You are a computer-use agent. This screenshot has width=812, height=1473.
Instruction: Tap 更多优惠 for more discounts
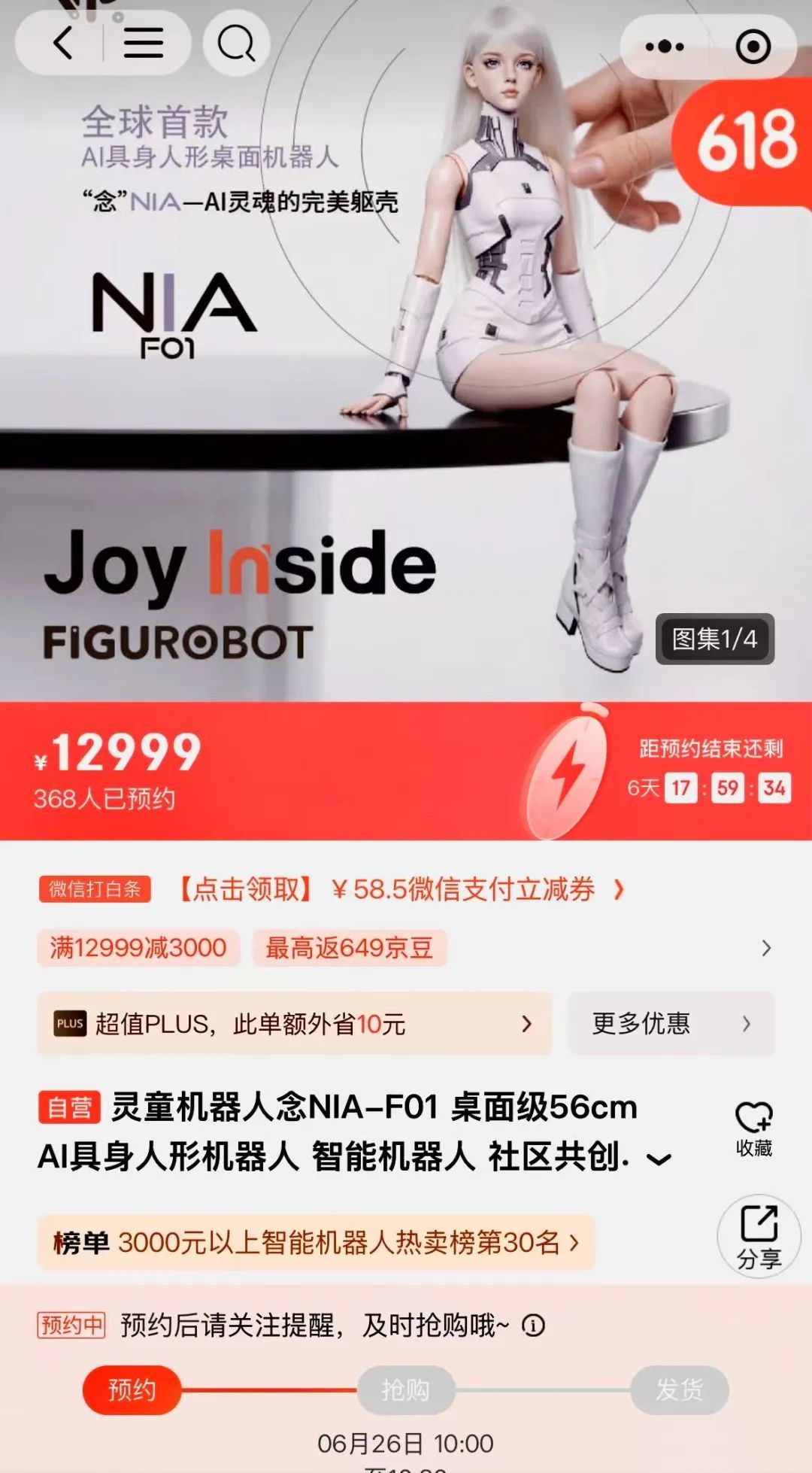click(x=671, y=1023)
